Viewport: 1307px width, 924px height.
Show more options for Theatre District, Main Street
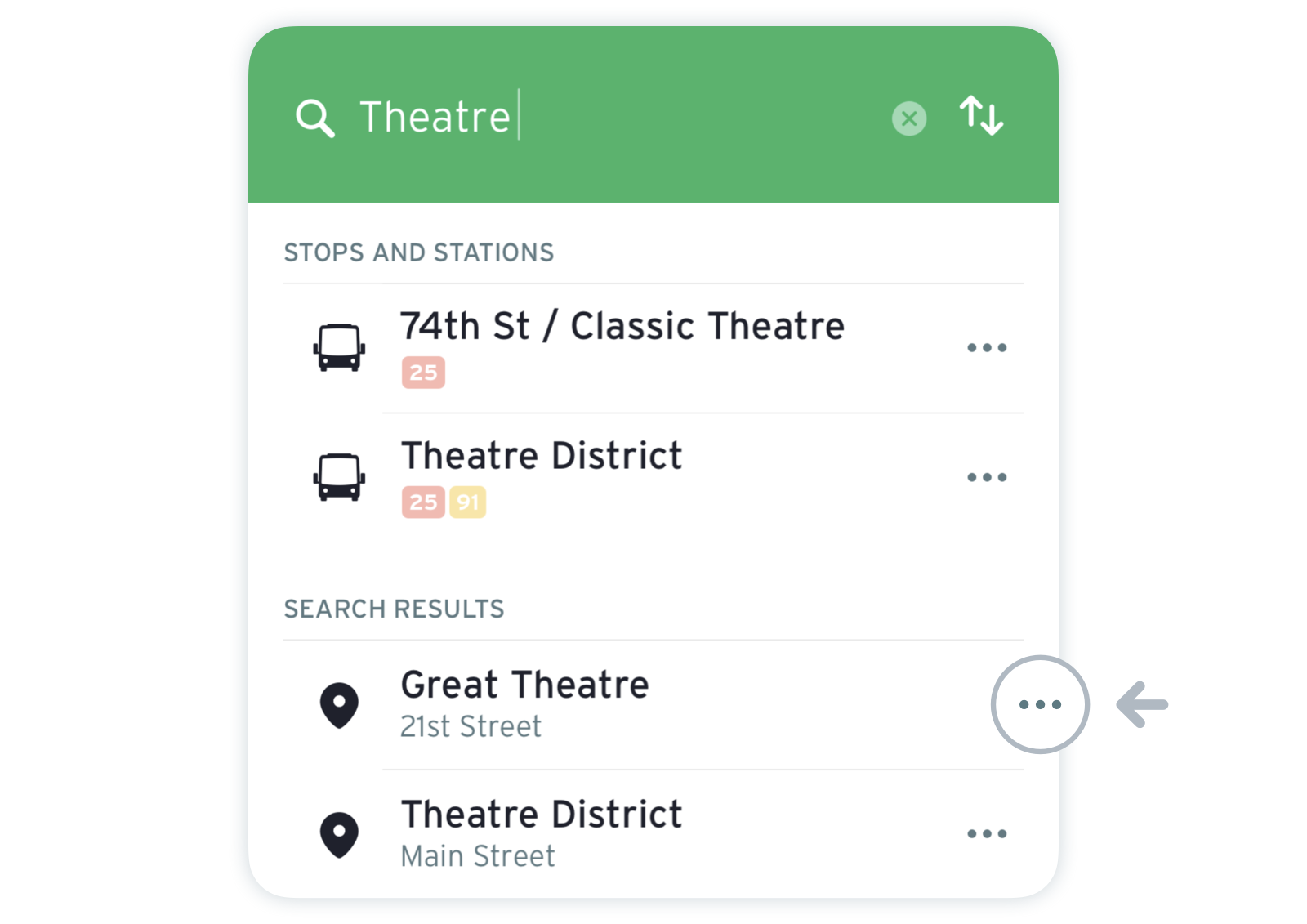[x=987, y=834]
